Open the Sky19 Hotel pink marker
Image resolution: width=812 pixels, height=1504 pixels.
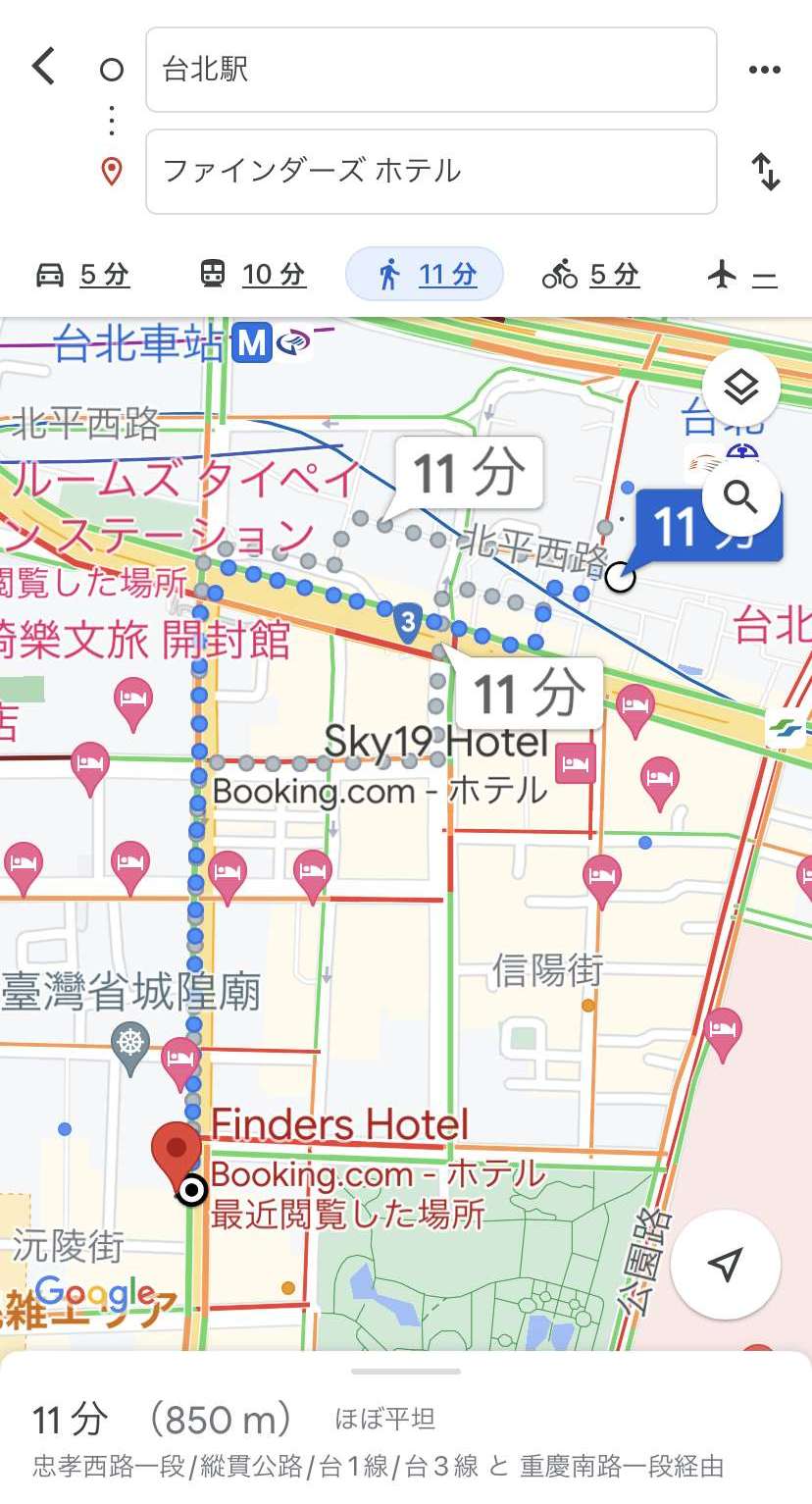pos(576,762)
